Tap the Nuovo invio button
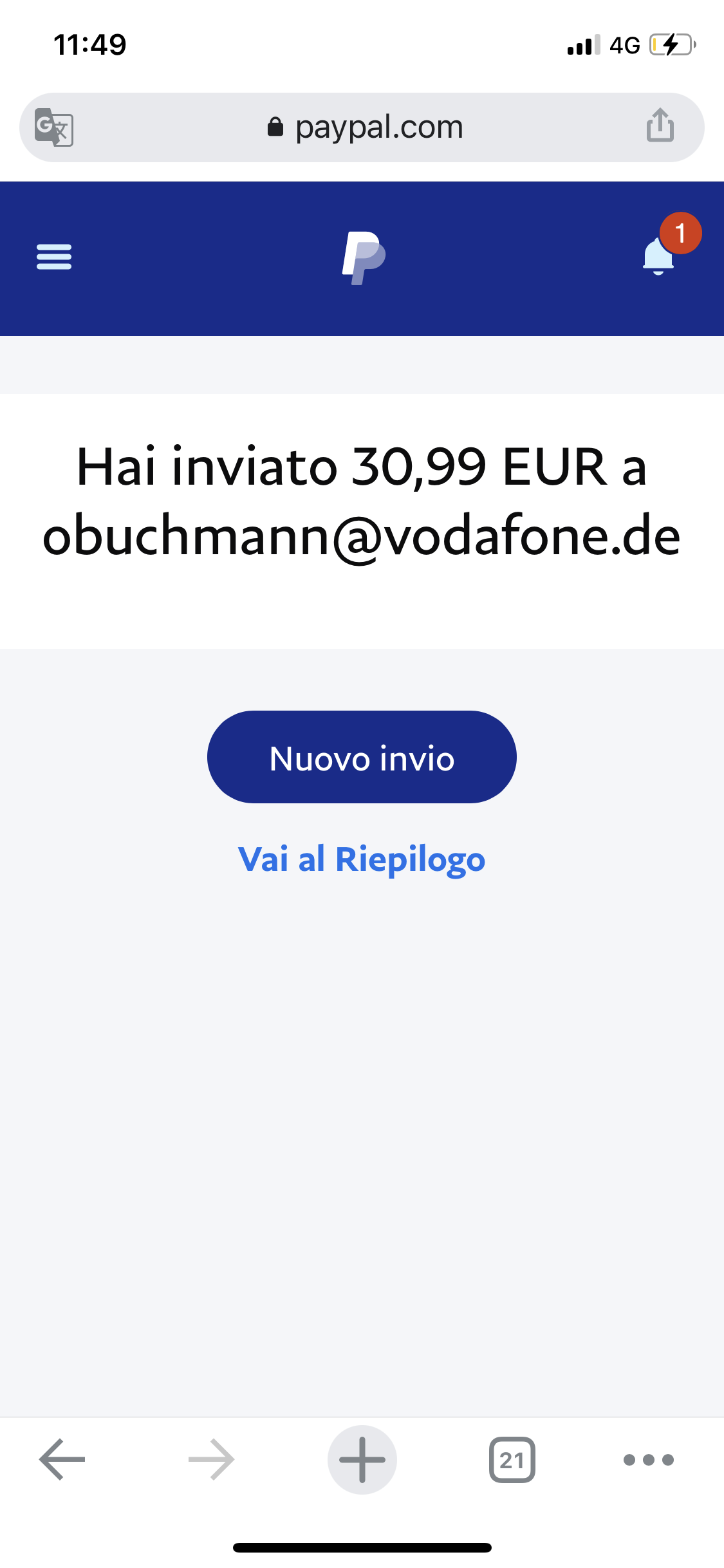This screenshot has height=1568, width=724. (362, 757)
